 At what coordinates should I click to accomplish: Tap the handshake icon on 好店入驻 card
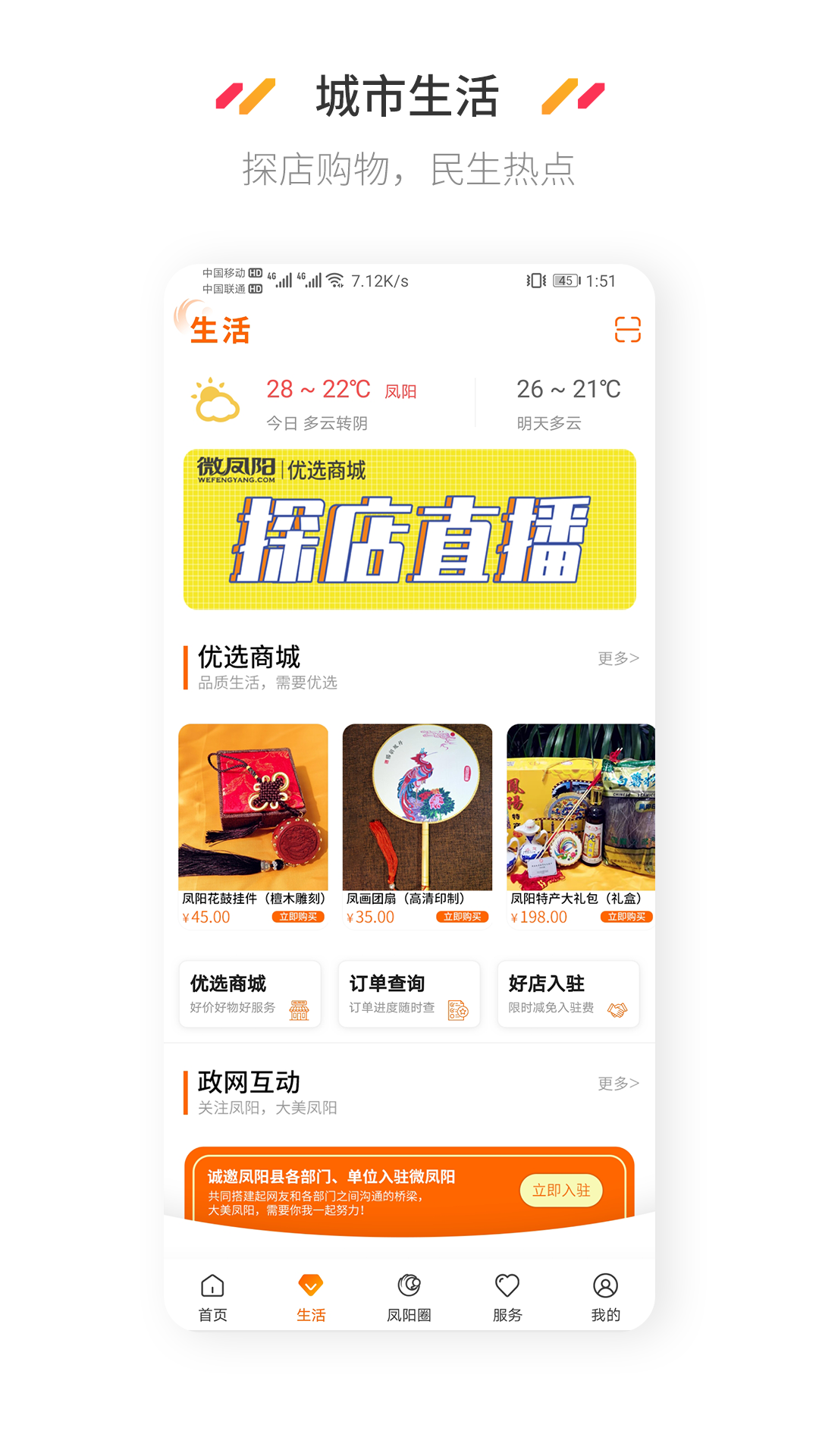tap(616, 1011)
